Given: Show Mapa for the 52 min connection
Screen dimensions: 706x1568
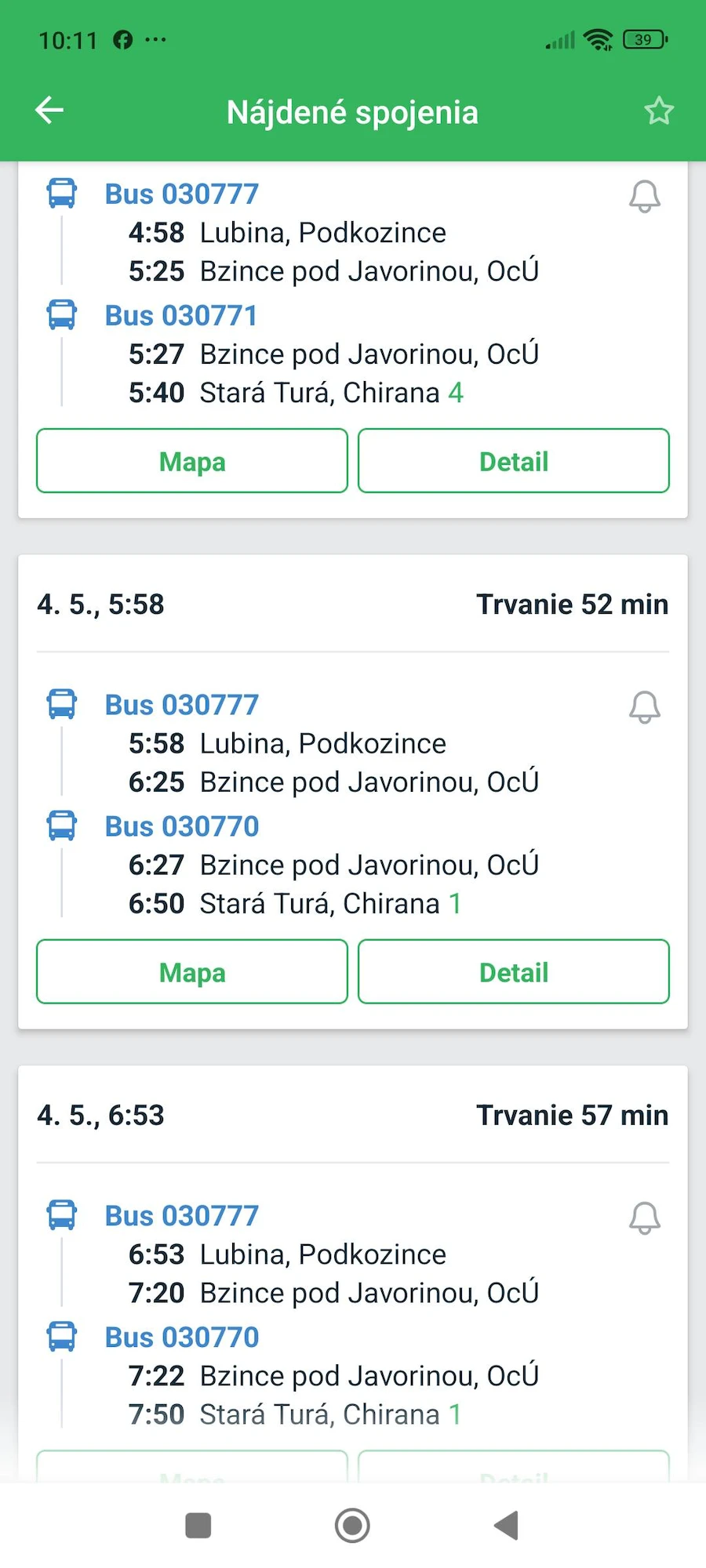Looking at the screenshot, I should [x=192, y=972].
